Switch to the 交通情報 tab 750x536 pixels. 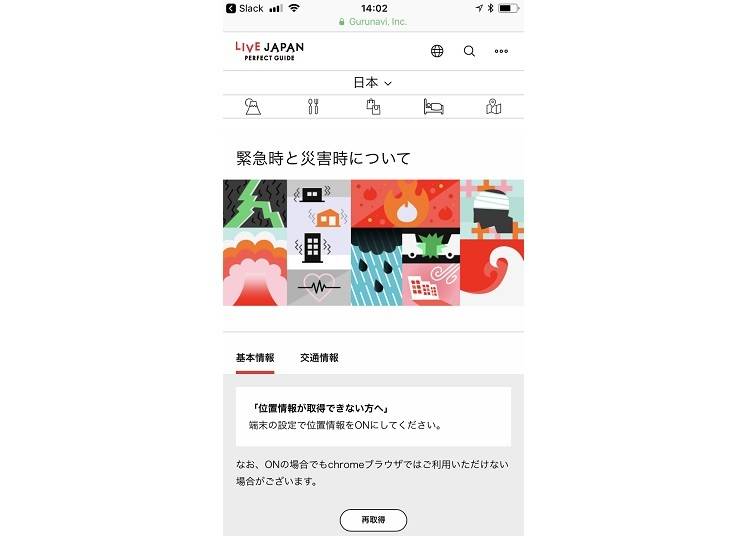point(319,357)
